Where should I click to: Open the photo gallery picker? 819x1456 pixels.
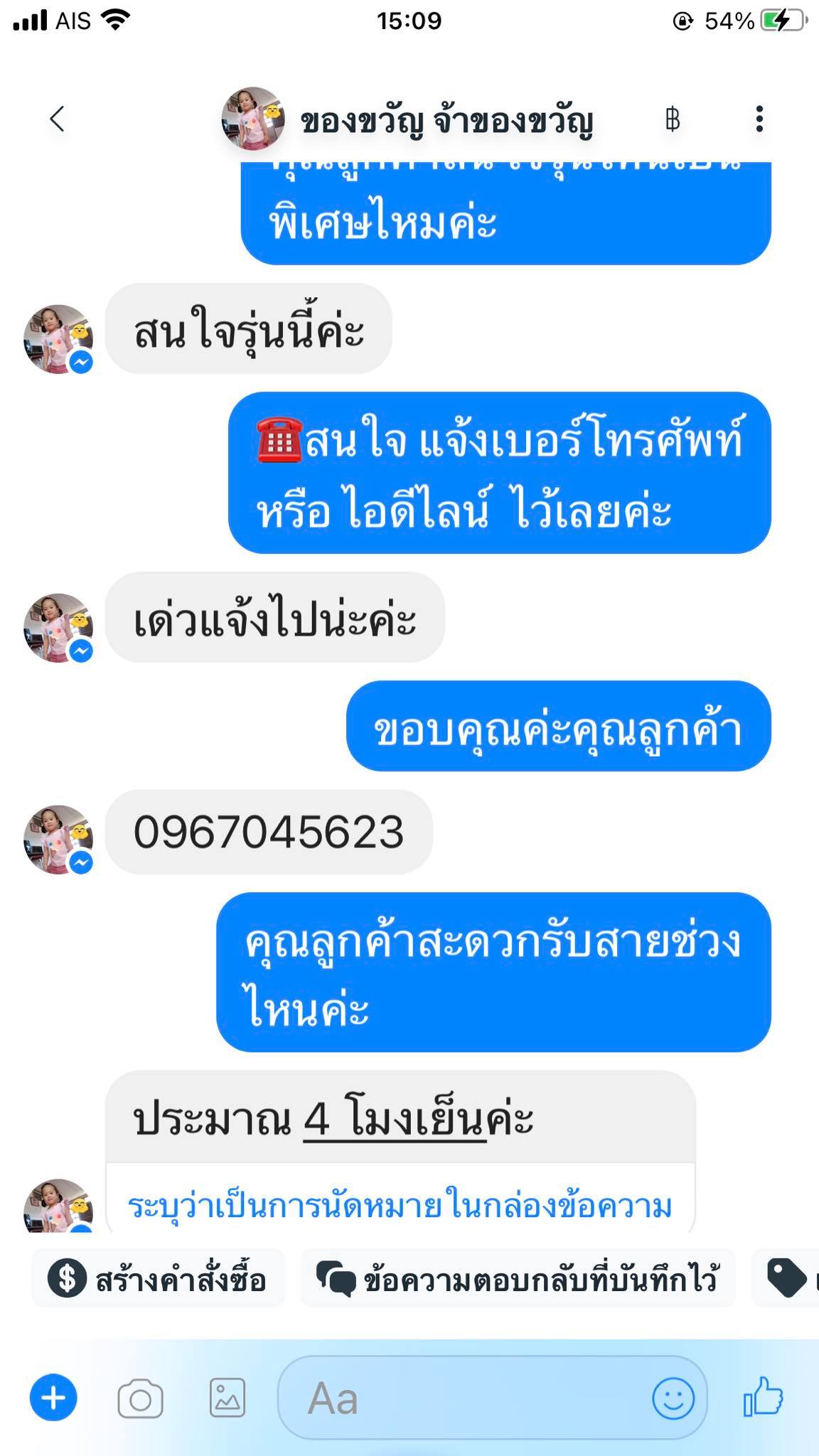[x=227, y=1398]
